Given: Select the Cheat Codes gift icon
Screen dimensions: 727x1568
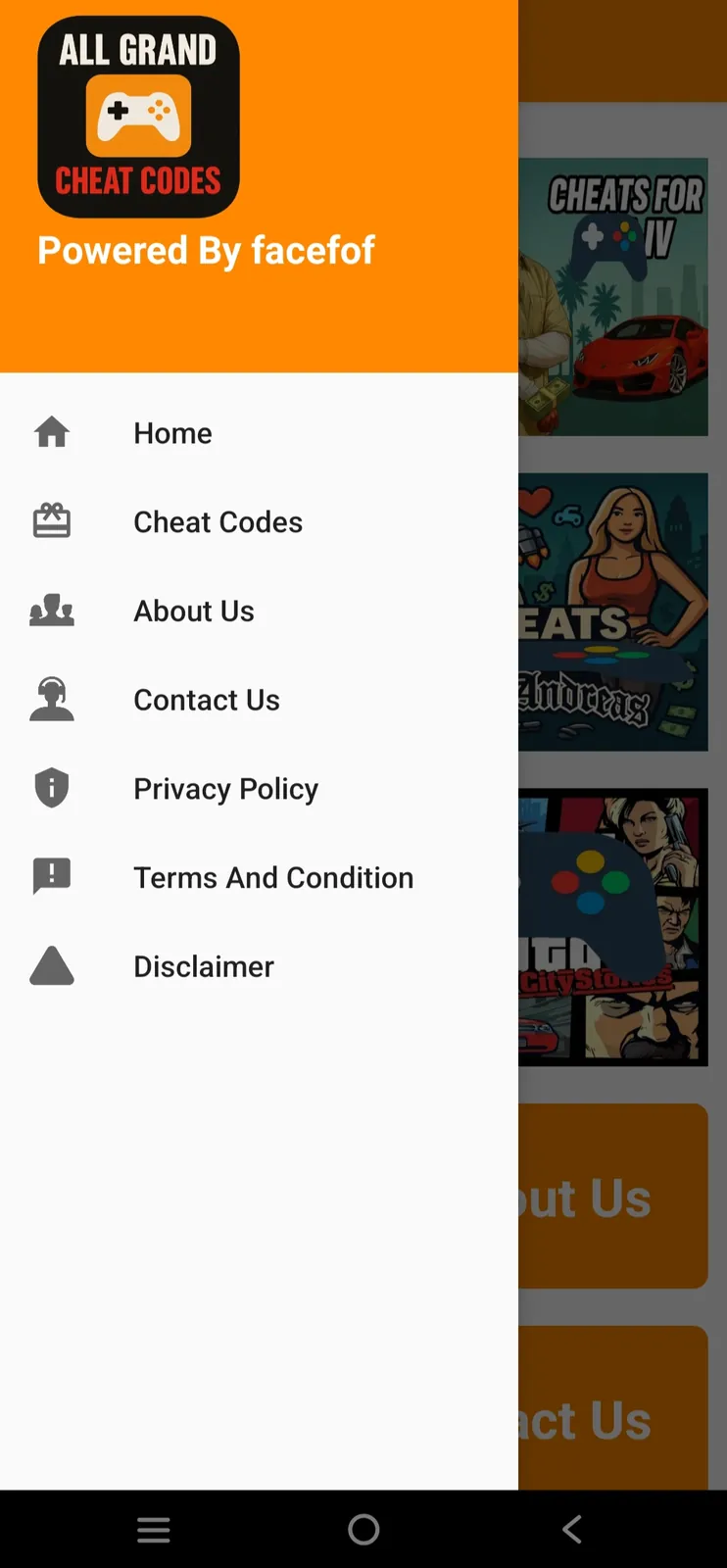Looking at the screenshot, I should click(51, 521).
